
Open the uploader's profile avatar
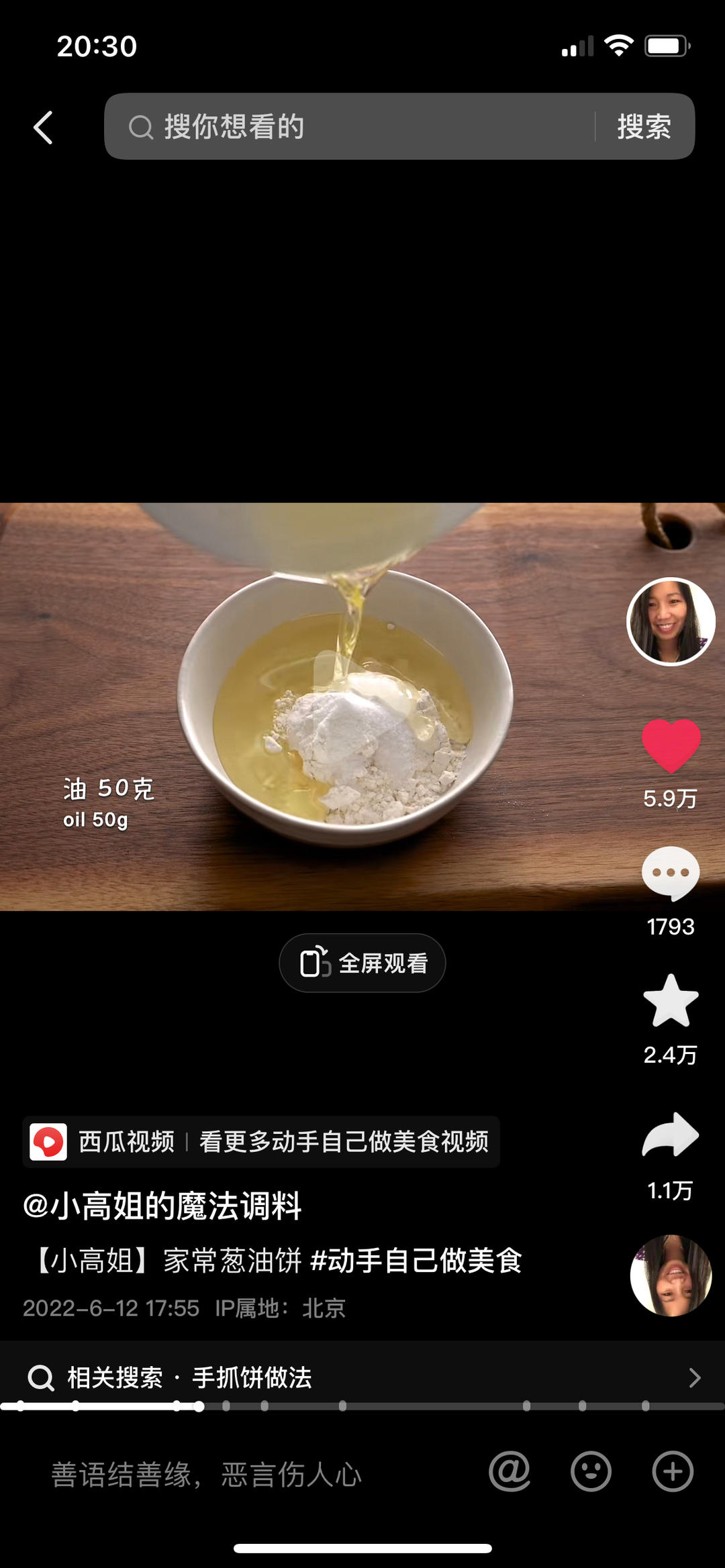point(670,621)
